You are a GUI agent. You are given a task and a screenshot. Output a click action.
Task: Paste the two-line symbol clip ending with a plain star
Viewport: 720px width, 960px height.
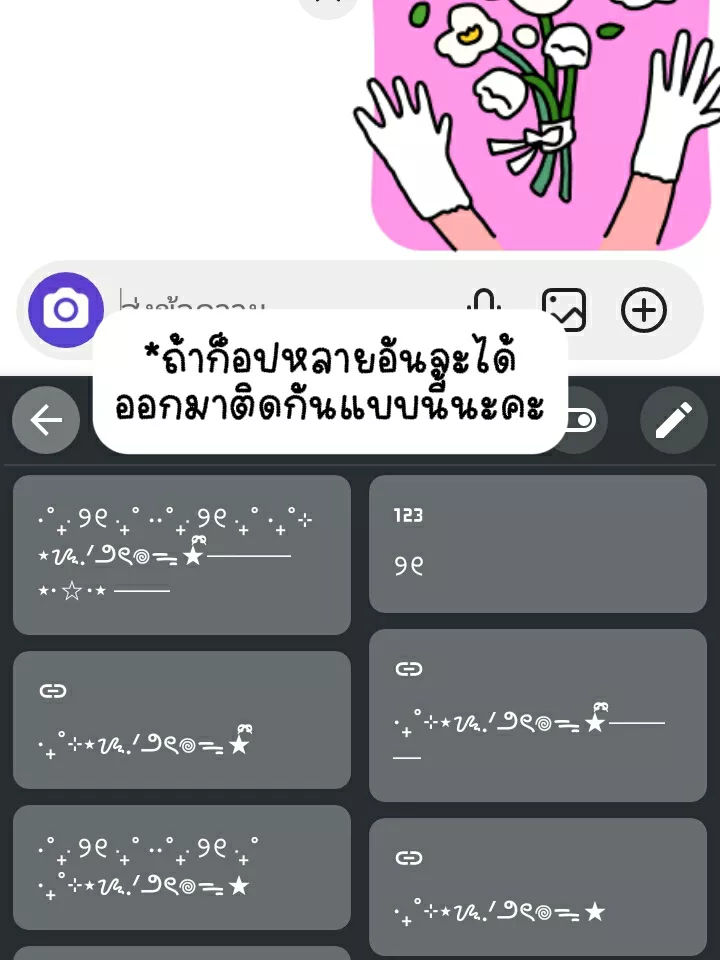pyautogui.click(x=181, y=867)
